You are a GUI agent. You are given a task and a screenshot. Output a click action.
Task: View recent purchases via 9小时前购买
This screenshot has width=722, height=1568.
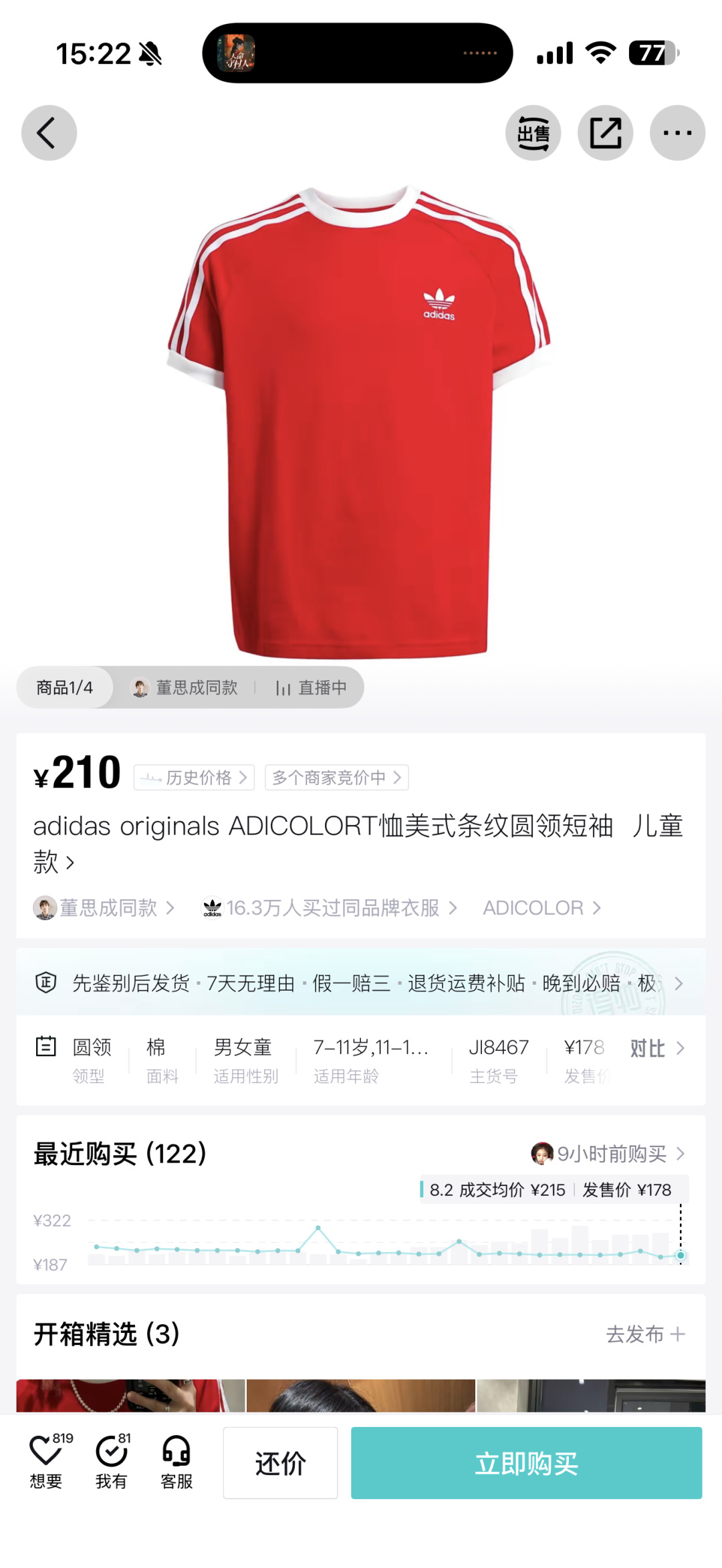click(x=608, y=1154)
